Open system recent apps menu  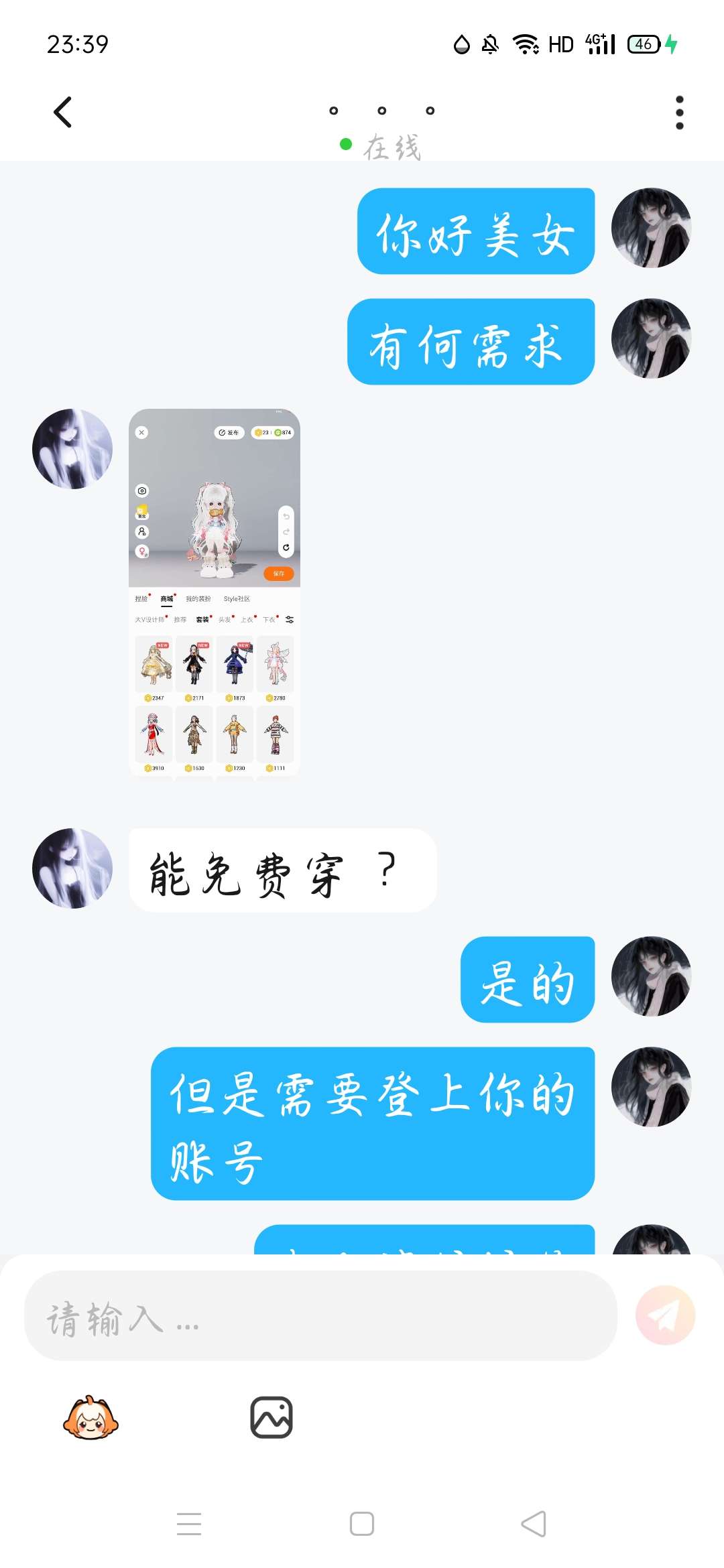(189, 1524)
